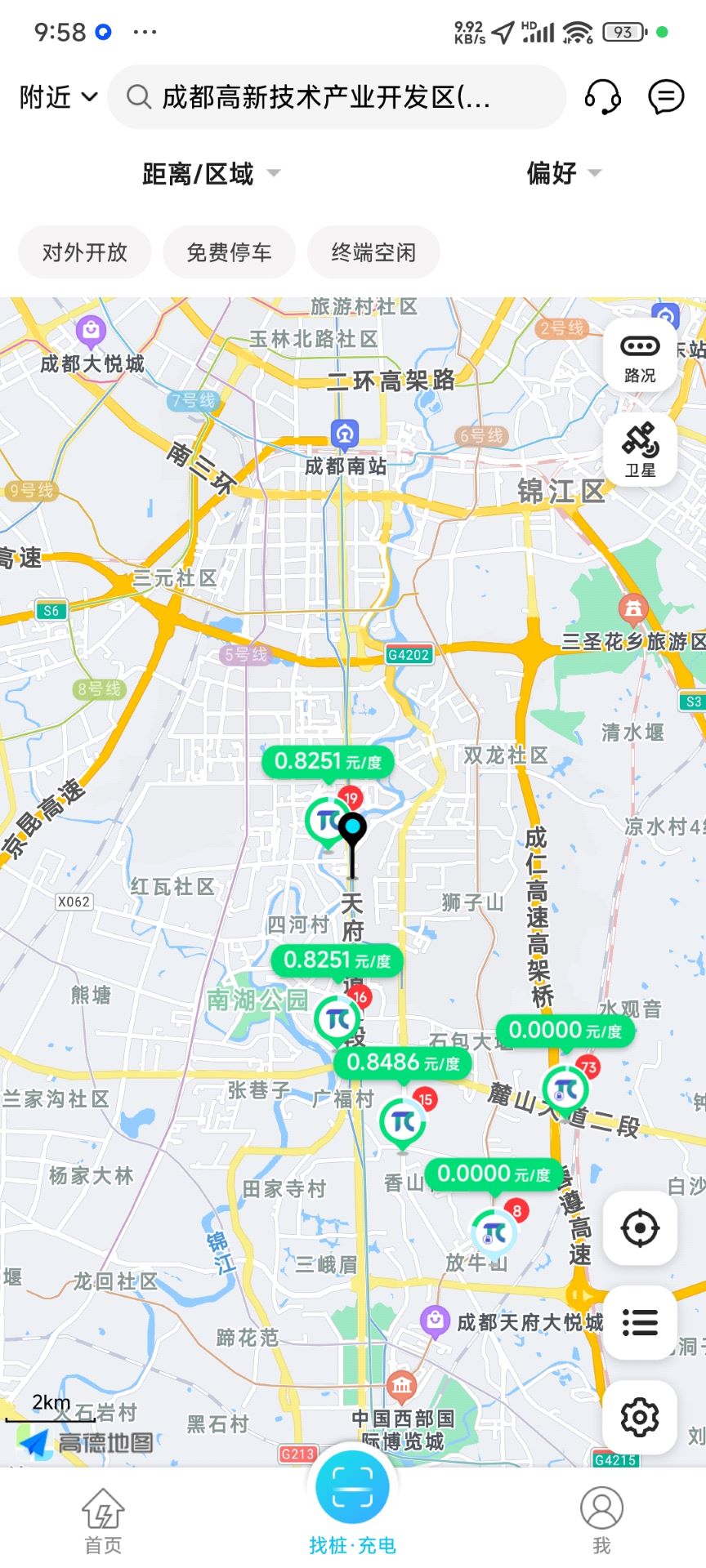706x1568 pixels.
Task: Enable the 终端空闲 filter
Action: tap(373, 252)
